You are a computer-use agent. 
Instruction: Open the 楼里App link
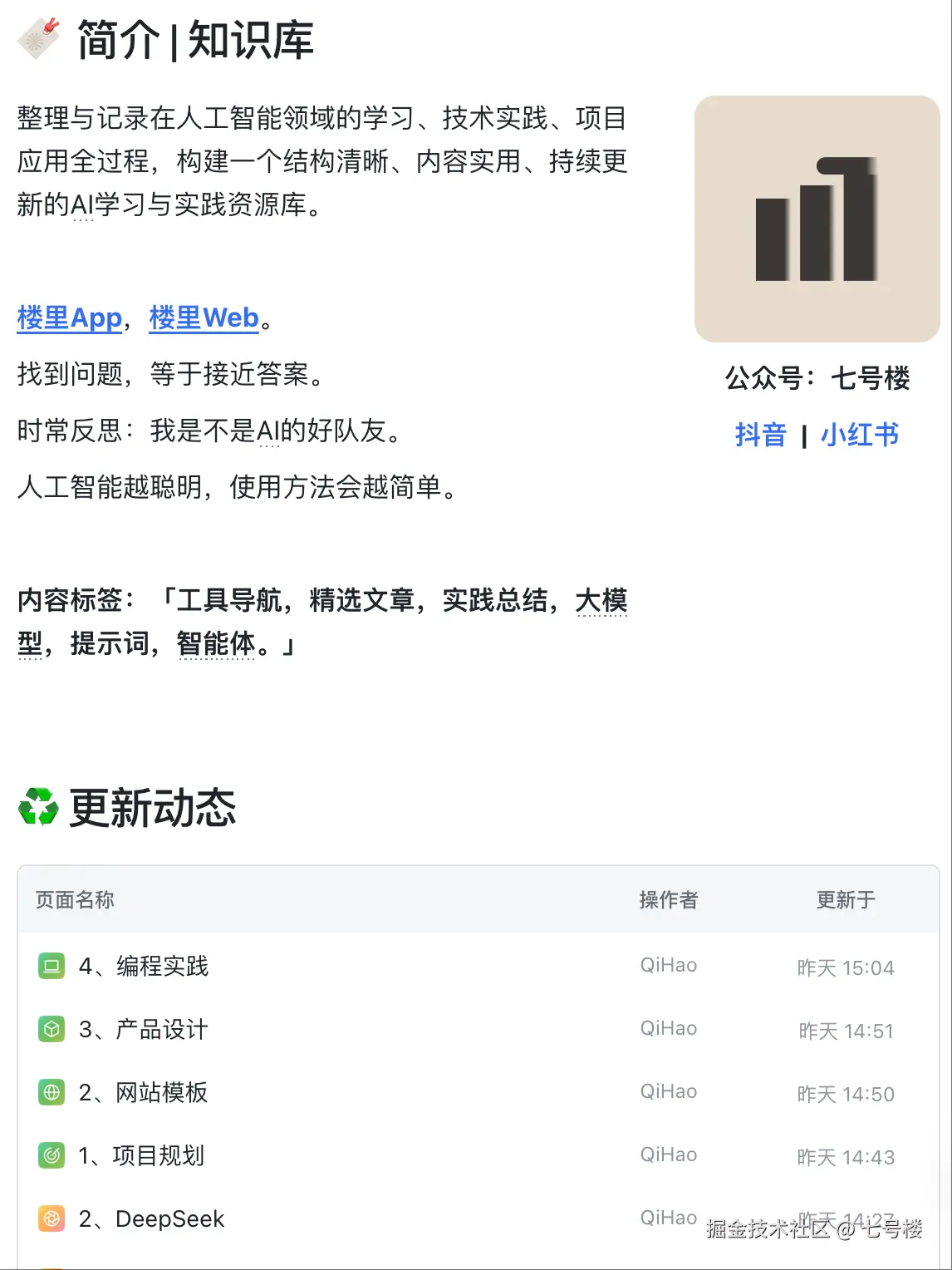(68, 318)
